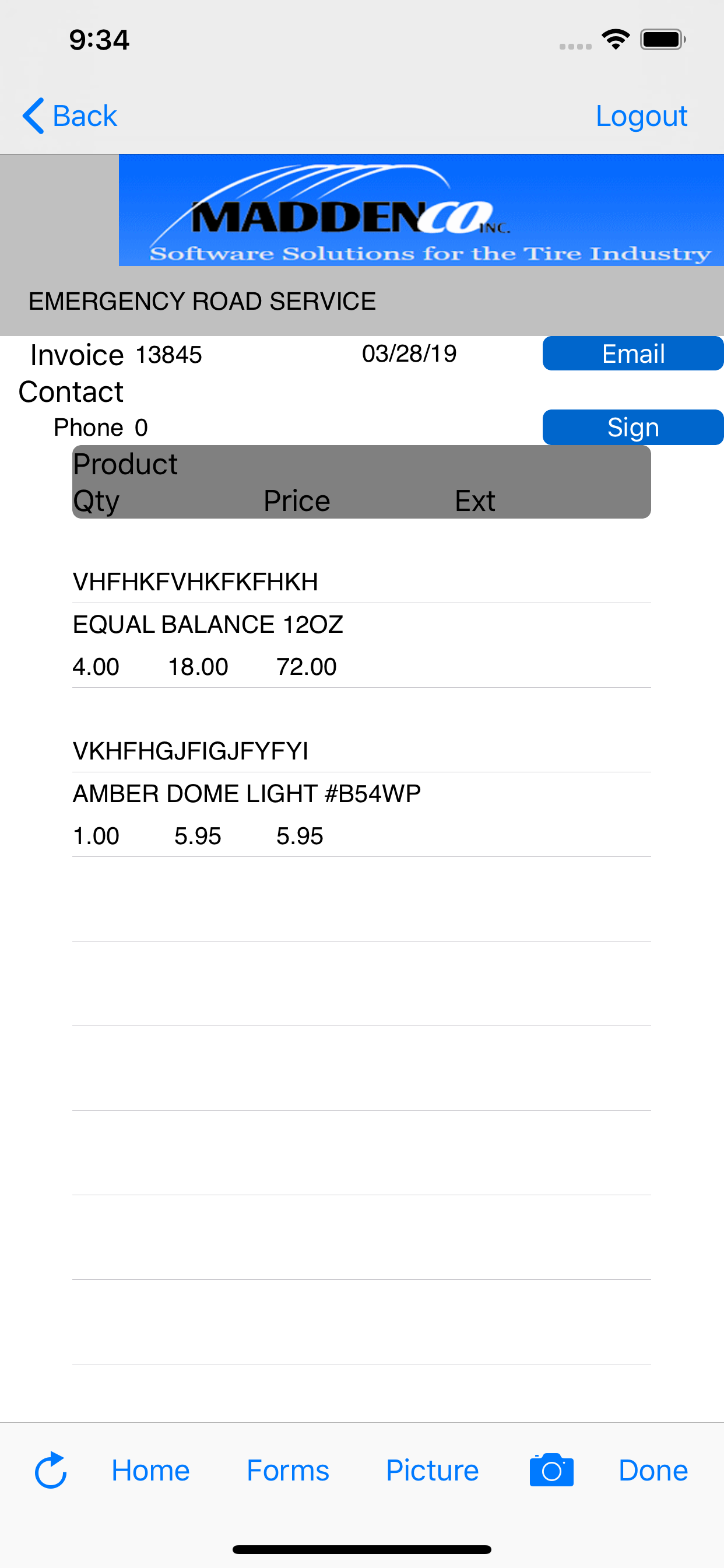Tap the refresh icon in the toolbar
This screenshot has width=724, height=1568.
click(51, 1471)
